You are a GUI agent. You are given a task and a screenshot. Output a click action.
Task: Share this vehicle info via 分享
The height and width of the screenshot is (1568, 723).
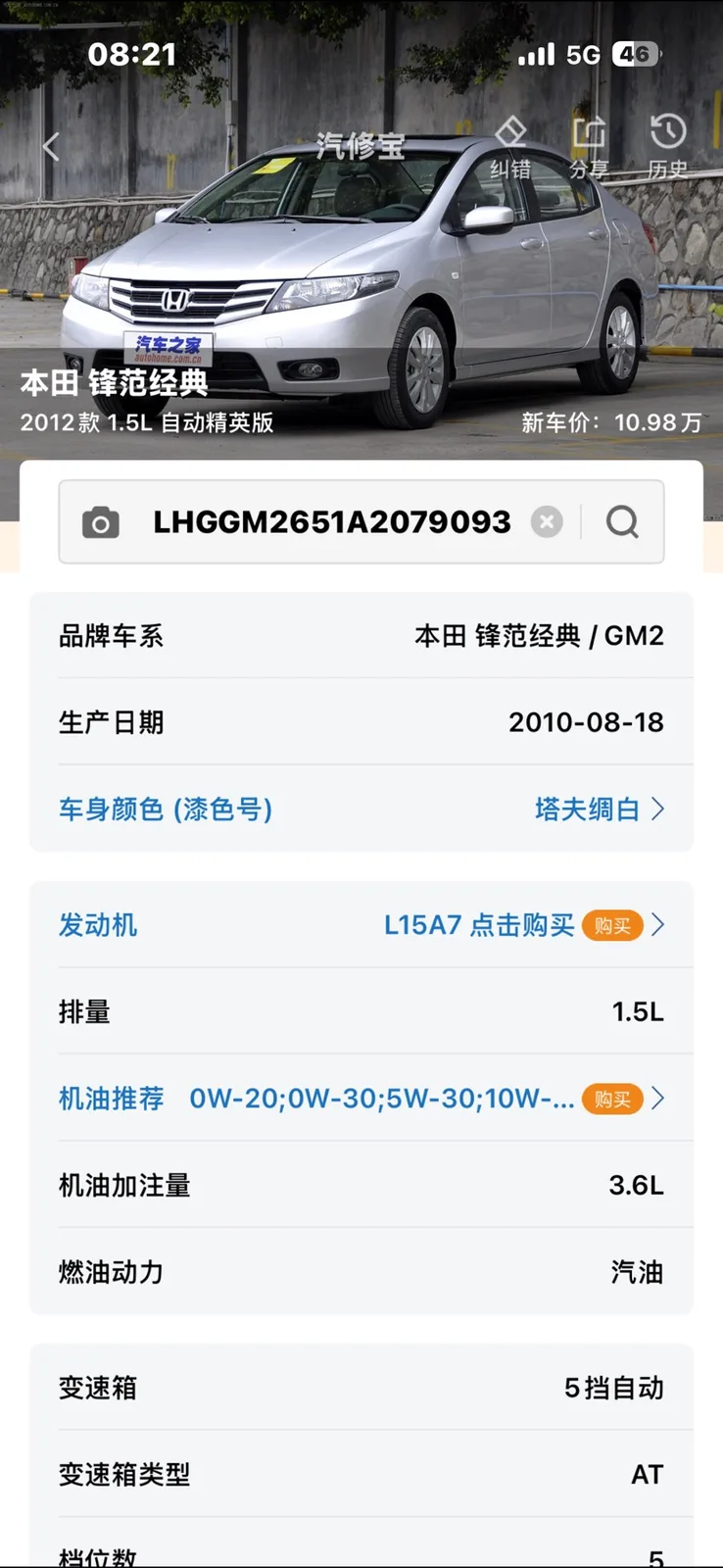[589, 148]
